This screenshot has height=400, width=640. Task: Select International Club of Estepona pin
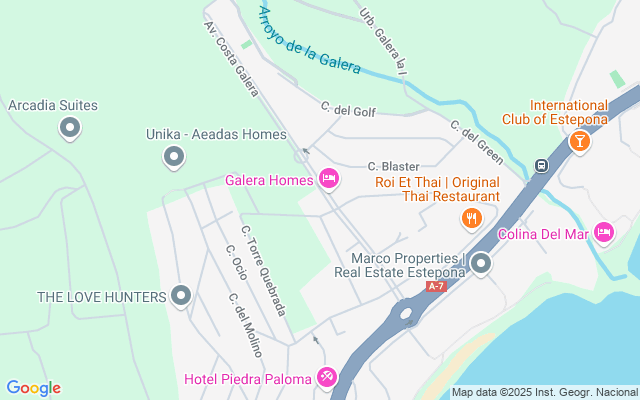pyautogui.click(x=578, y=142)
